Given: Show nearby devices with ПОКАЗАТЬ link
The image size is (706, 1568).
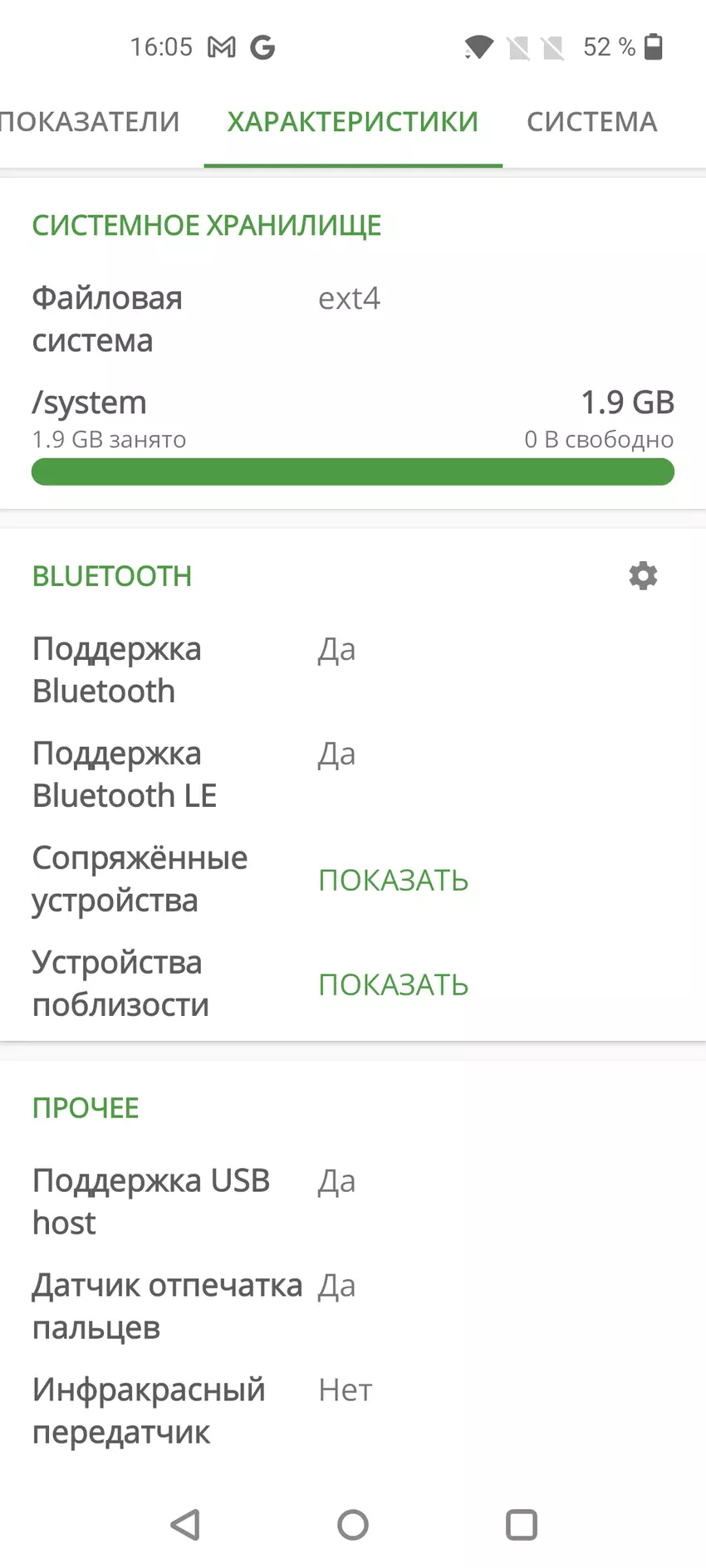Looking at the screenshot, I should [x=394, y=984].
